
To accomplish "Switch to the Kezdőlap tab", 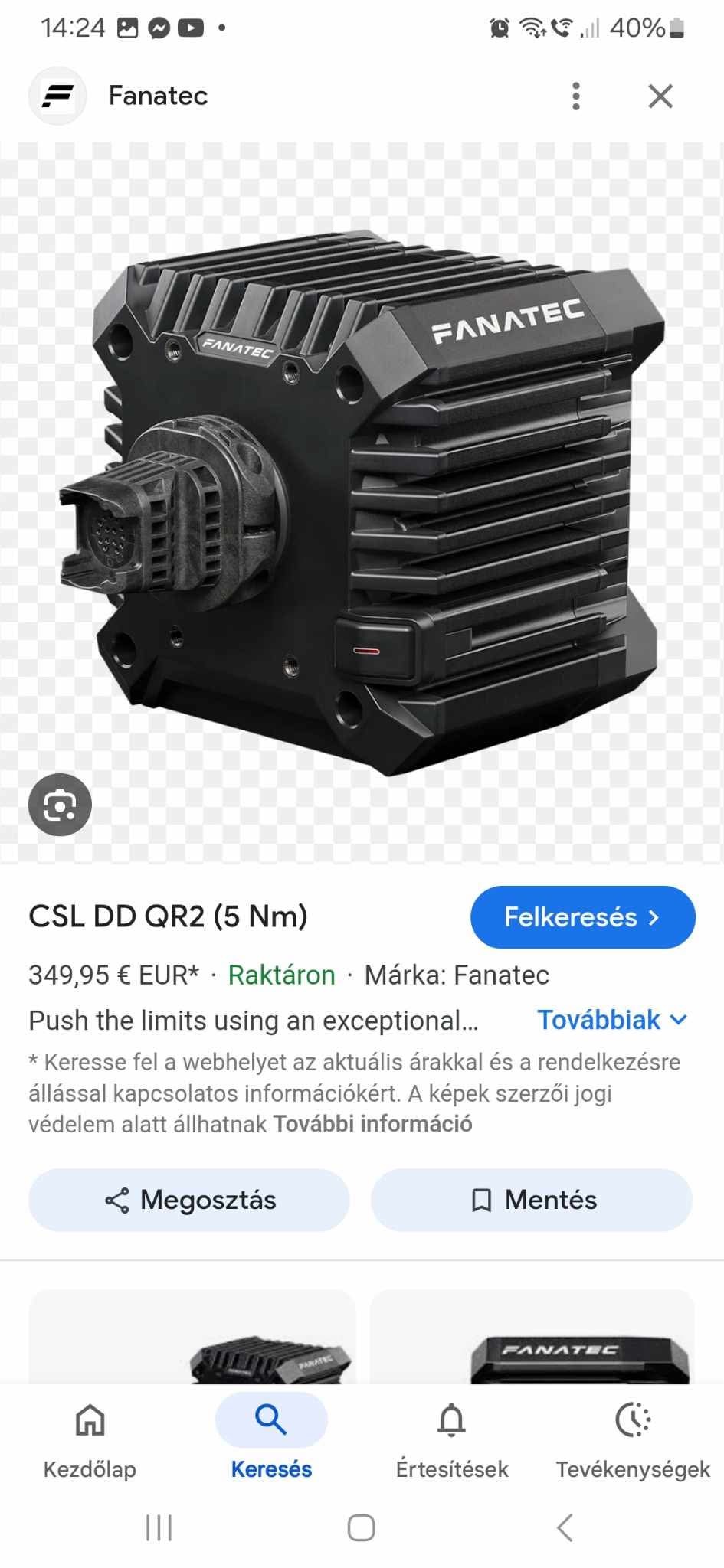I will click(90, 1436).
